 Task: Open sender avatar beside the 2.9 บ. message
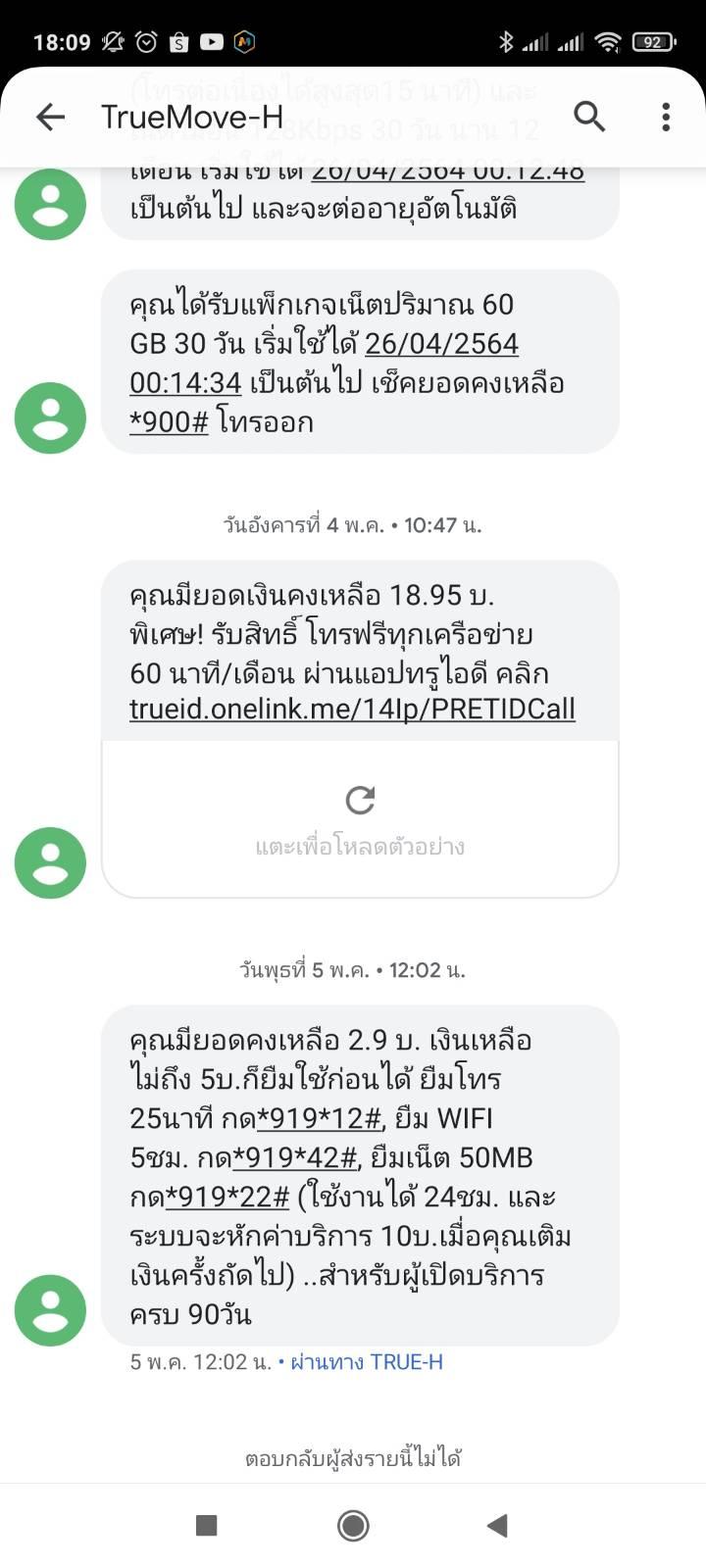50,1310
